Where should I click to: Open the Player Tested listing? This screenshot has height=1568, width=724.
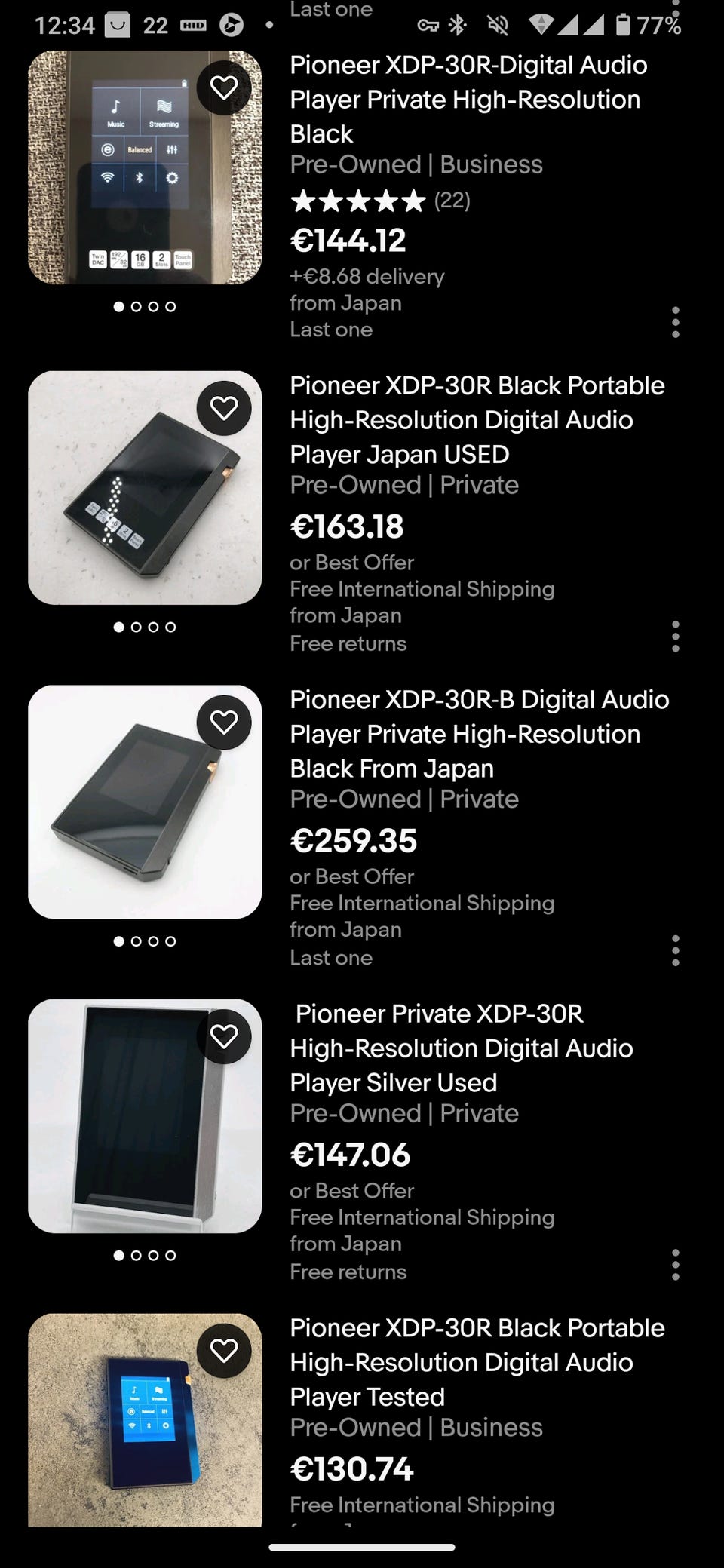tap(477, 1361)
